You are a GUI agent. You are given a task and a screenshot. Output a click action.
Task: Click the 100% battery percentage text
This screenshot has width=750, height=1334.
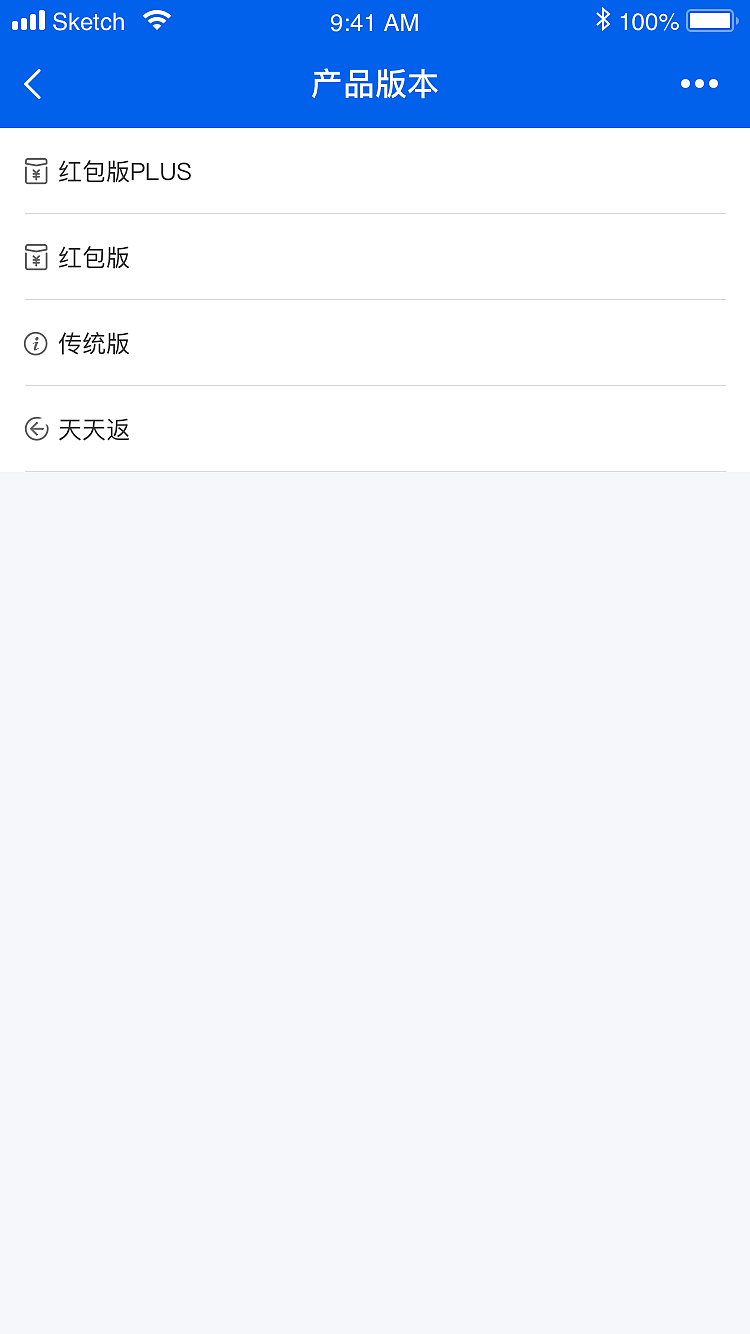tap(650, 20)
